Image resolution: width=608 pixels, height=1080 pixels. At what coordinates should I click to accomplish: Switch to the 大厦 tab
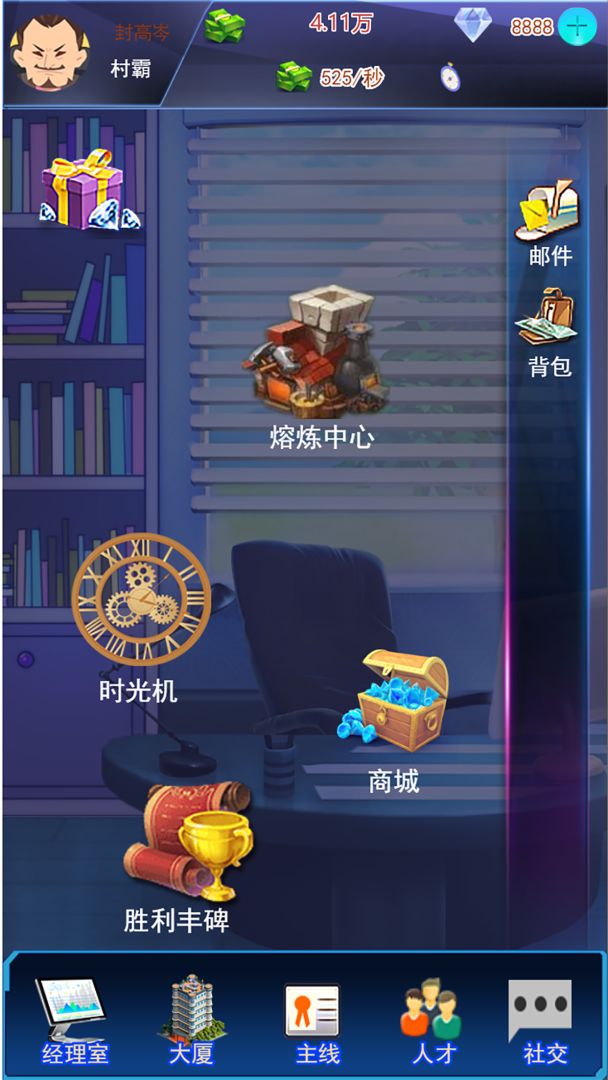pyautogui.click(x=190, y=1018)
